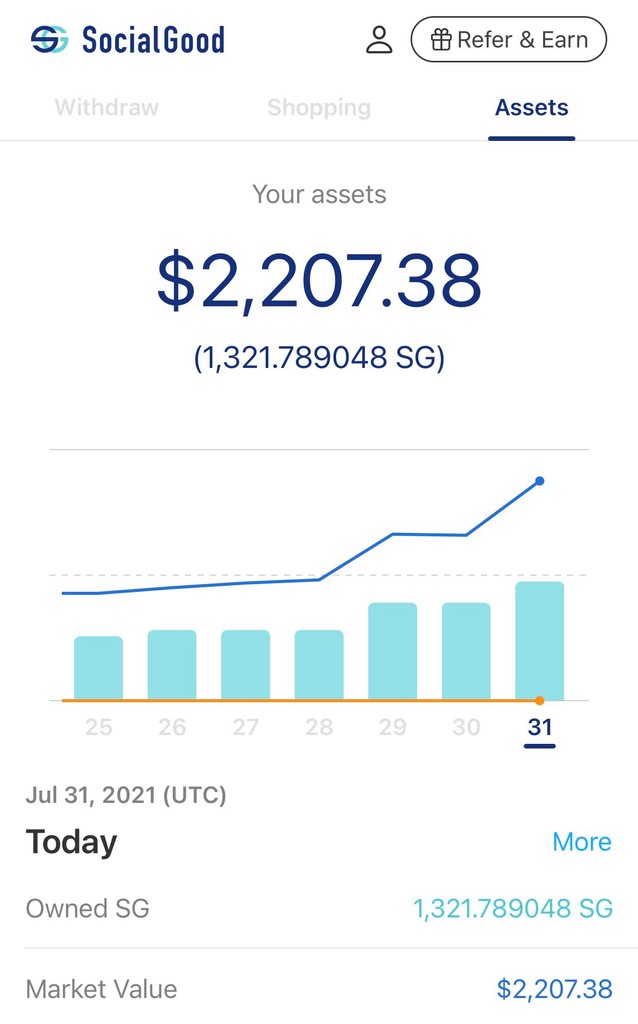The height and width of the screenshot is (1024, 638).
Task: Switch to the Withdraw tab
Action: point(106,107)
